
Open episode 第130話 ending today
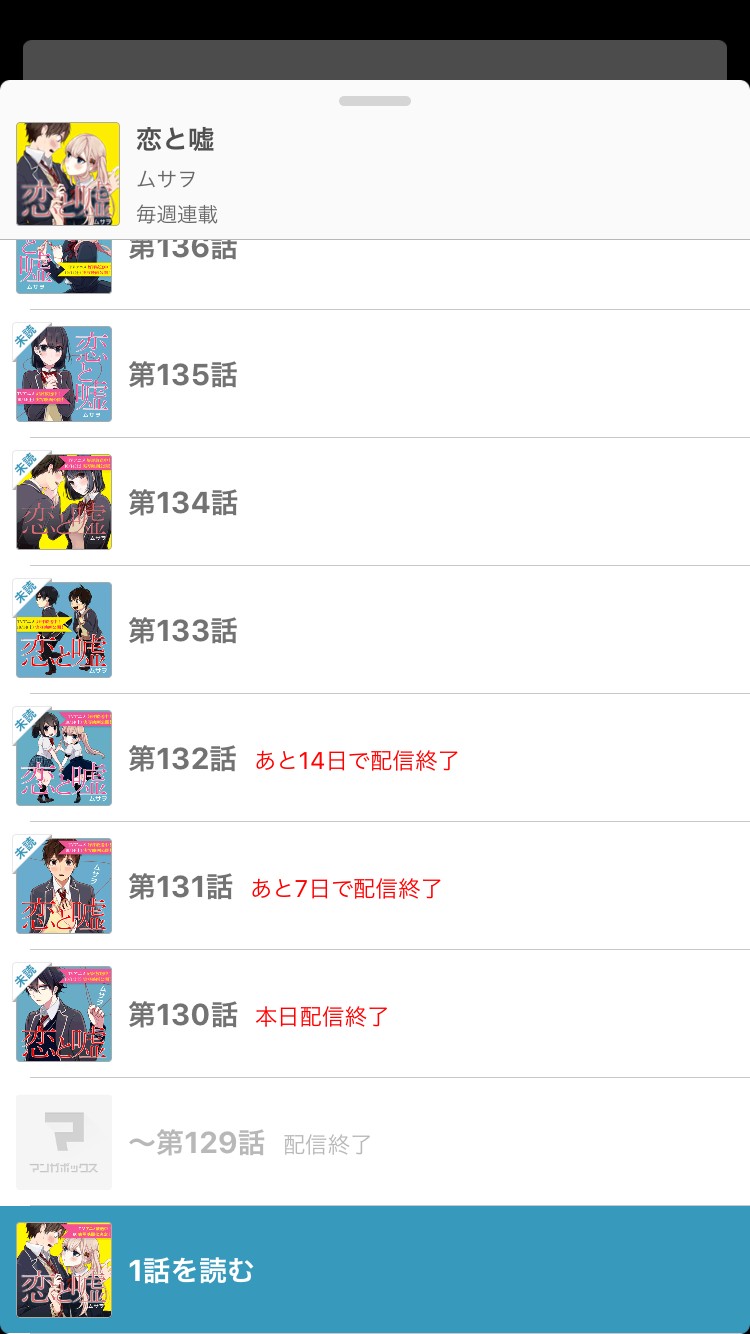tap(375, 1014)
